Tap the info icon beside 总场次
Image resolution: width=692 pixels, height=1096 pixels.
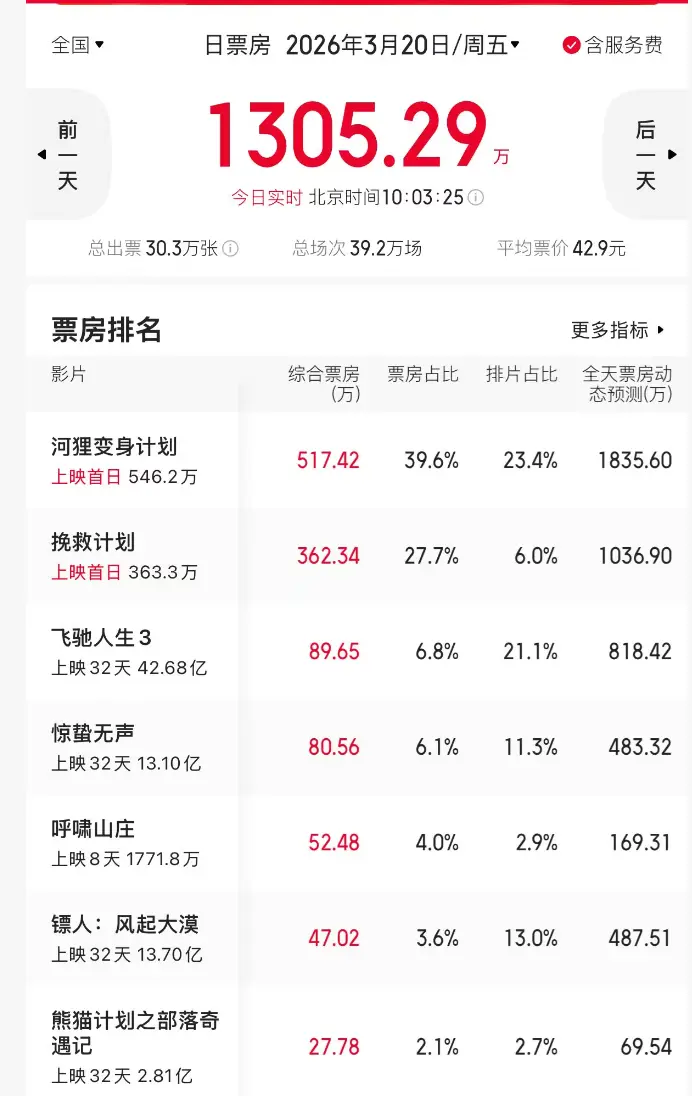tap(436, 248)
